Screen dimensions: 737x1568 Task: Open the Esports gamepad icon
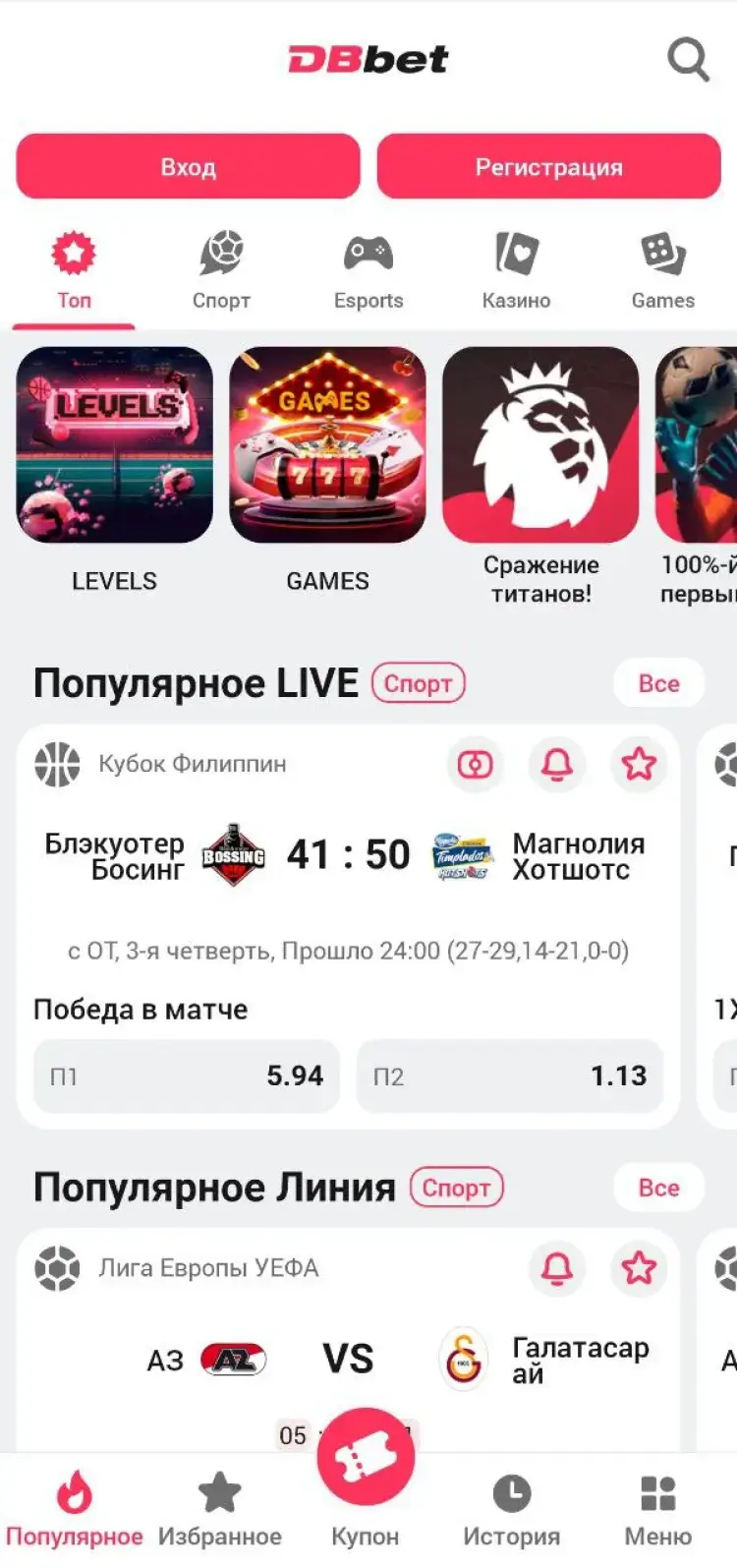(x=368, y=254)
